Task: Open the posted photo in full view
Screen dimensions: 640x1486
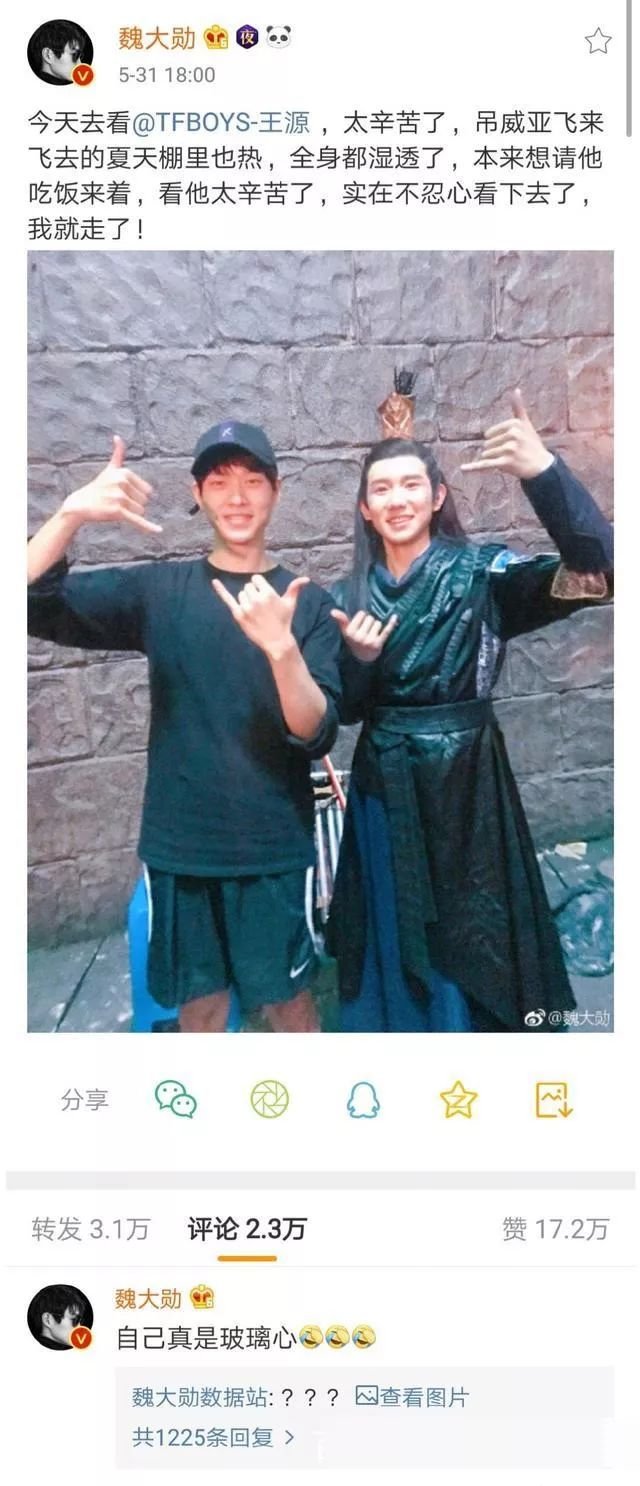Action: point(320,640)
